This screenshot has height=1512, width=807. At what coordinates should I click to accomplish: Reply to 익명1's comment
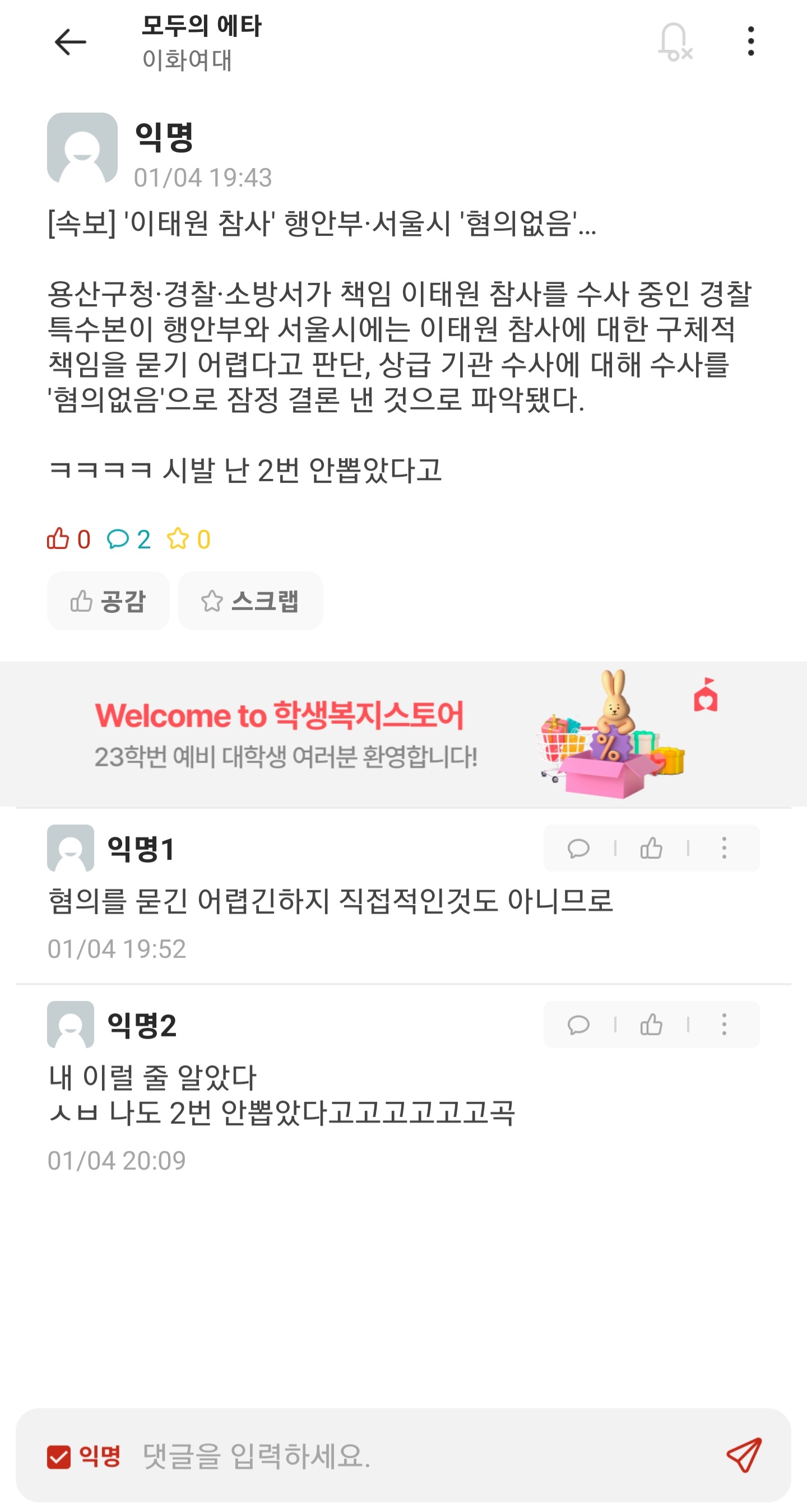click(x=578, y=848)
